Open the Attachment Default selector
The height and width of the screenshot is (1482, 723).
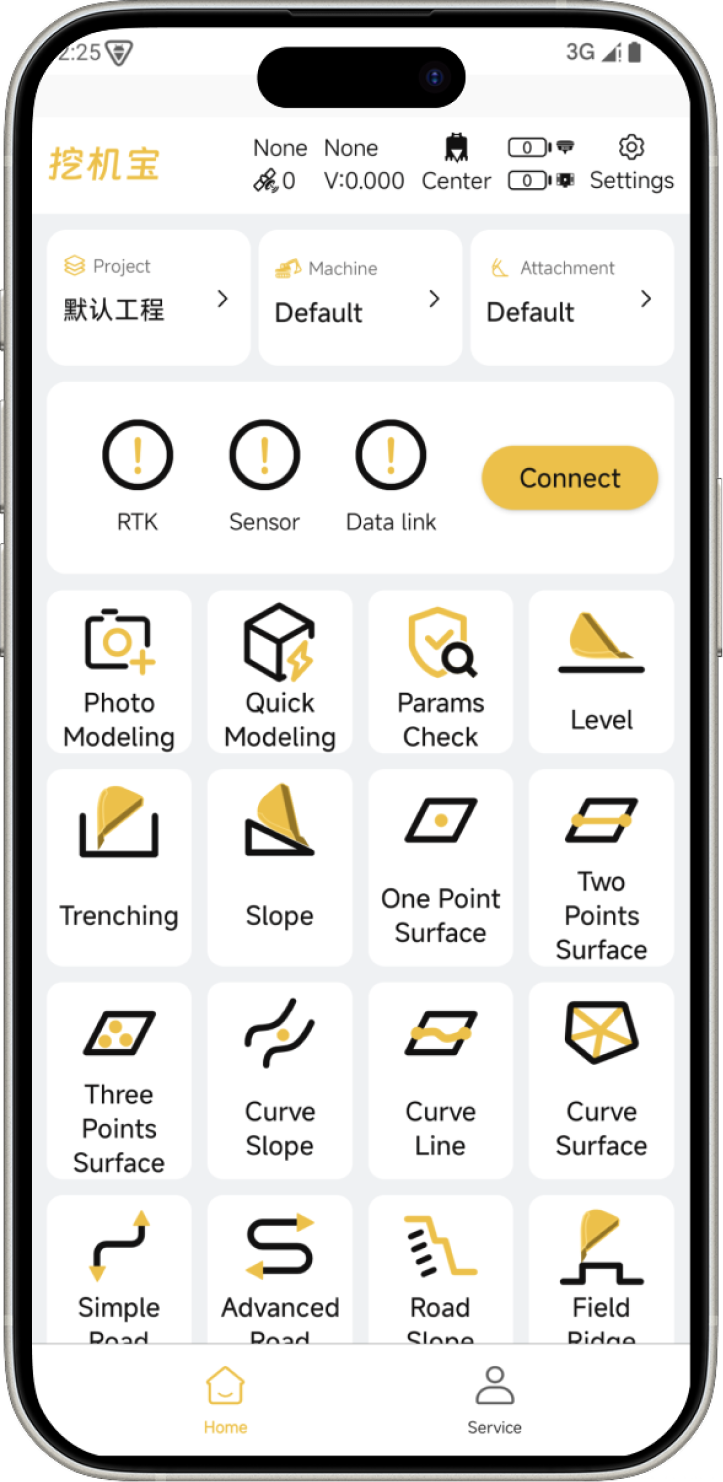click(571, 298)
